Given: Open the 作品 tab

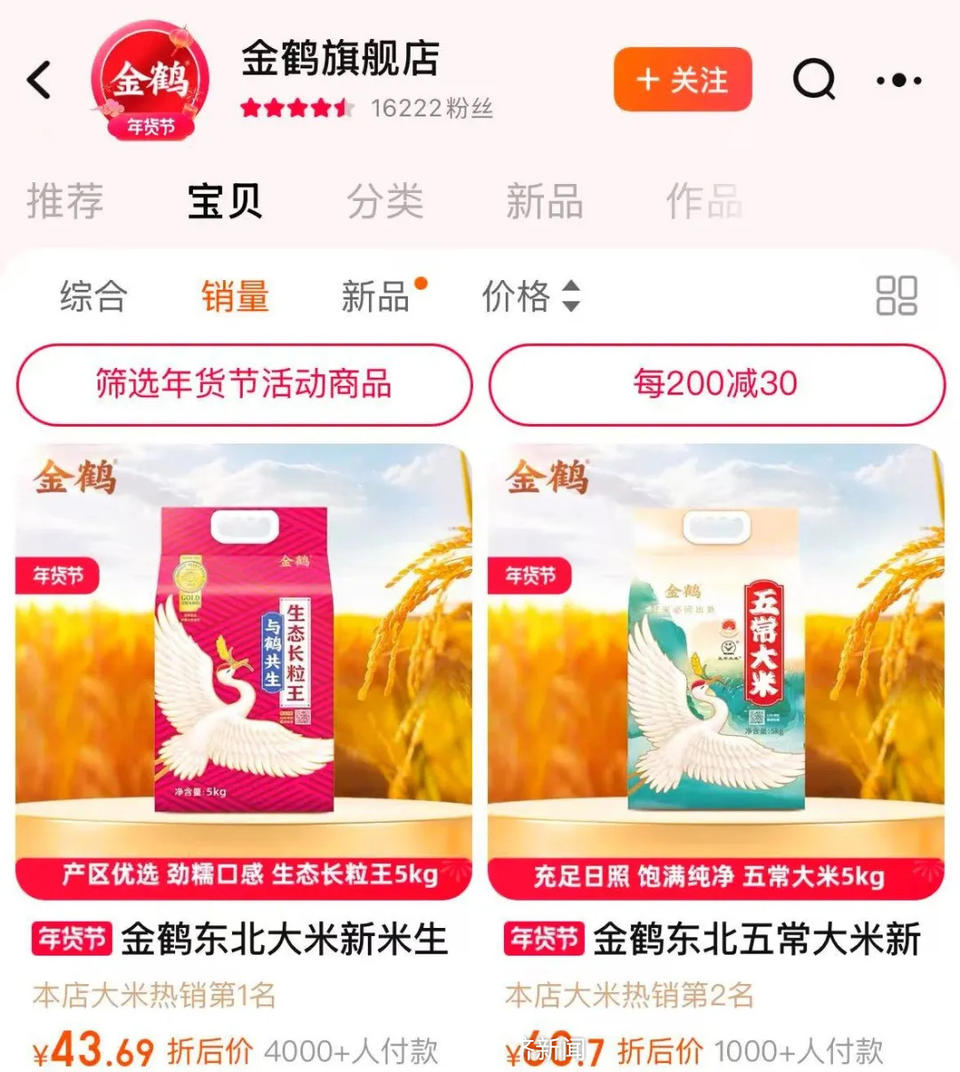Looking at the screenshot, I should [704, 201].
